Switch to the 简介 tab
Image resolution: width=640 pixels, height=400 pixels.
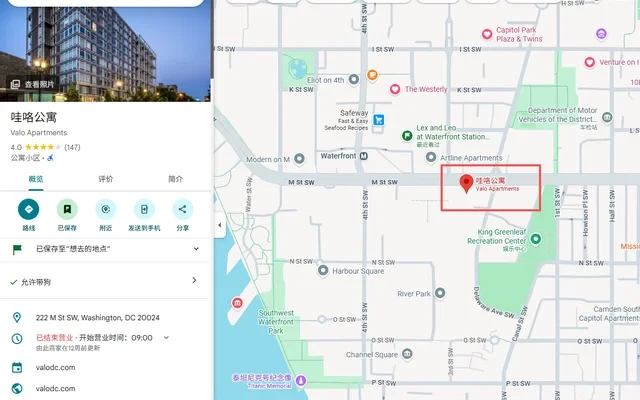(x=176, y=179)
